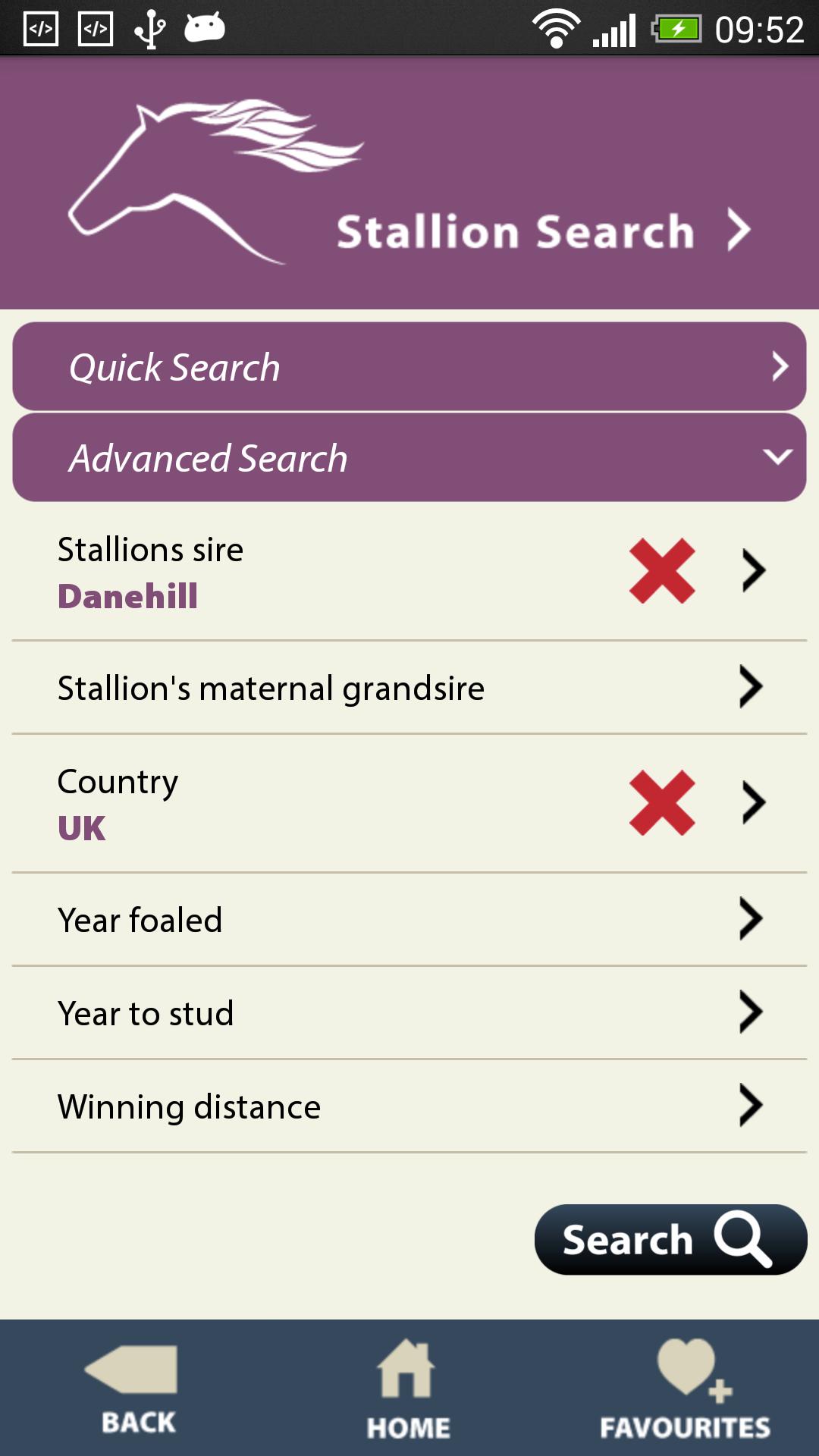Image resolution: width=819 pixels, height=1456 pixels.
Task: Clear the Danehill sire filter
Action: [x=660, y=571]
